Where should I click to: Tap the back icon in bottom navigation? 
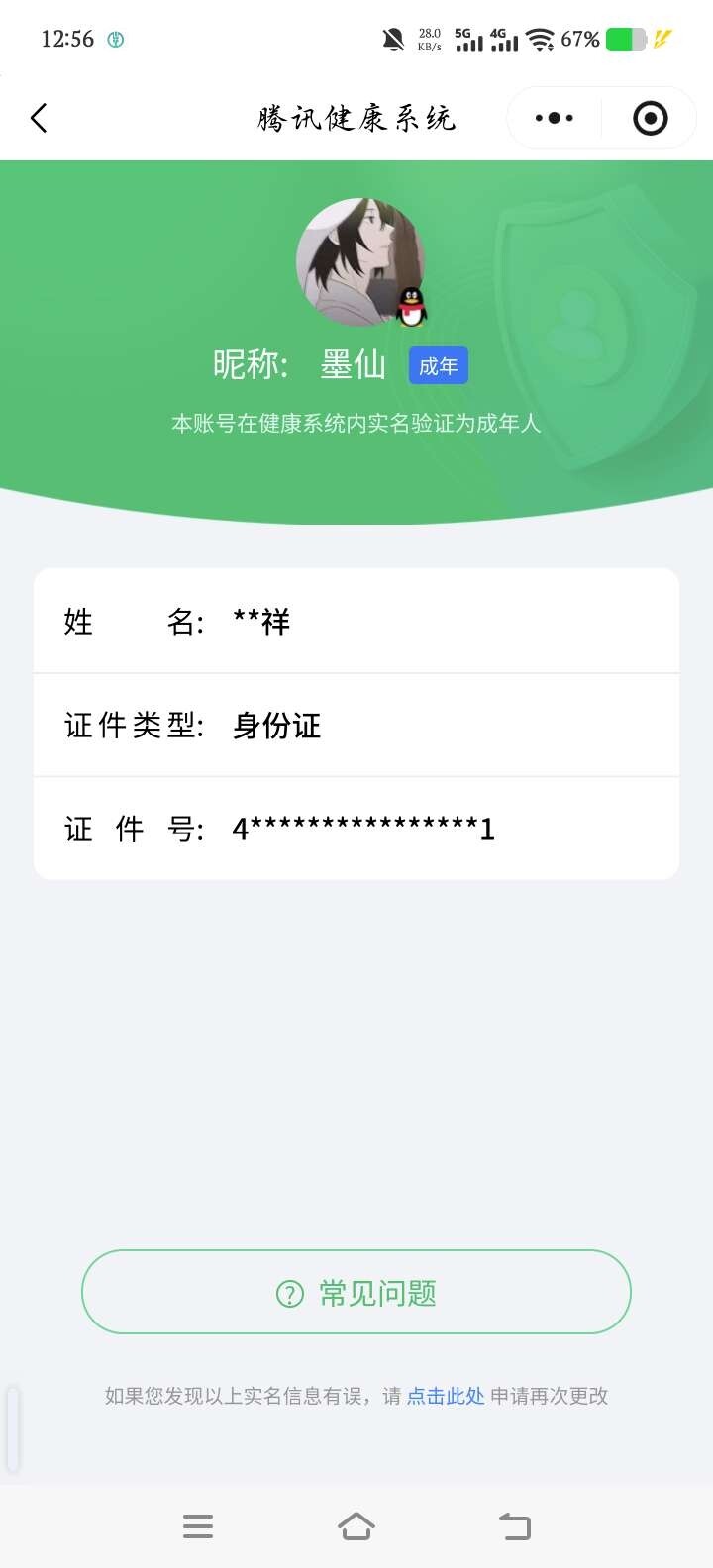pyautogui.click(x=515, y=1526)
